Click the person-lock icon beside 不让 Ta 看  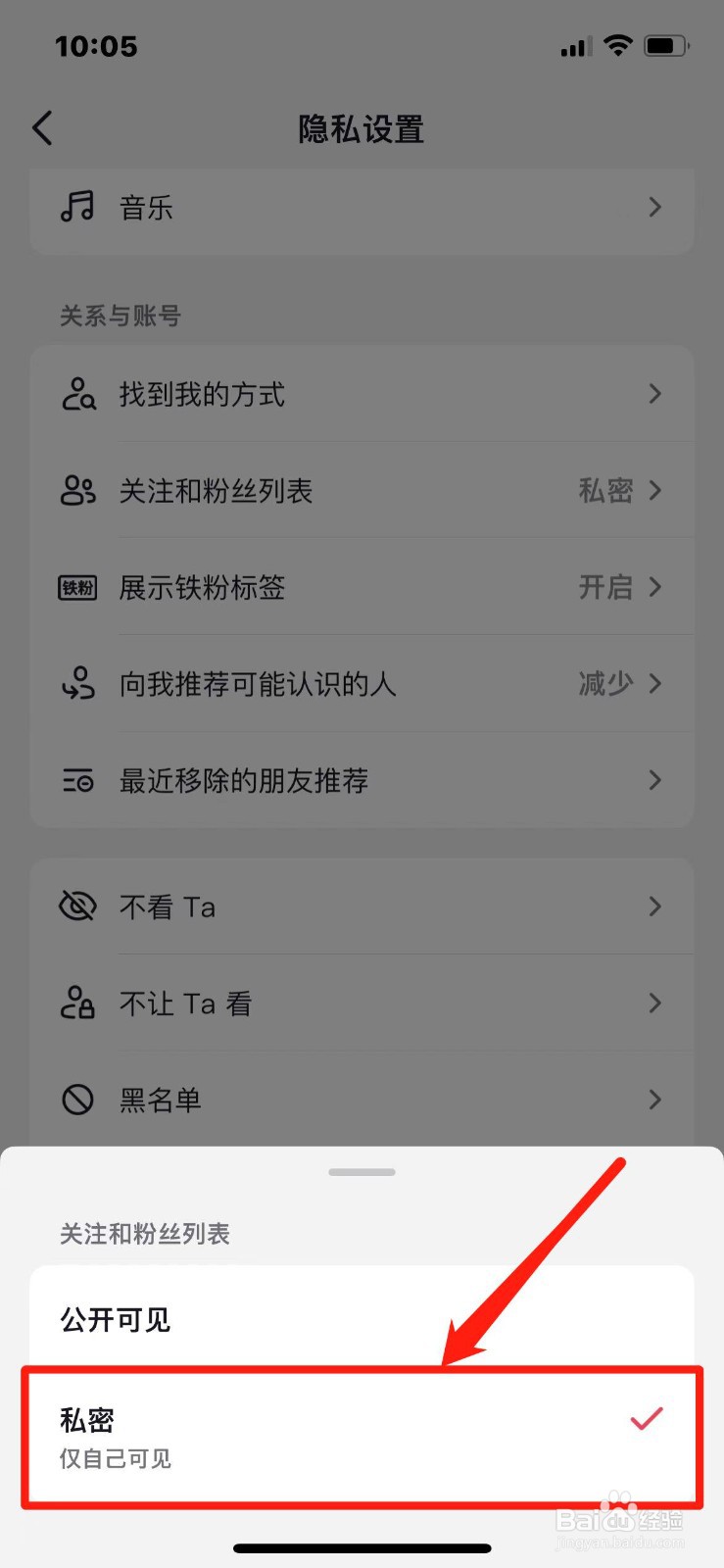(77, 1003)
